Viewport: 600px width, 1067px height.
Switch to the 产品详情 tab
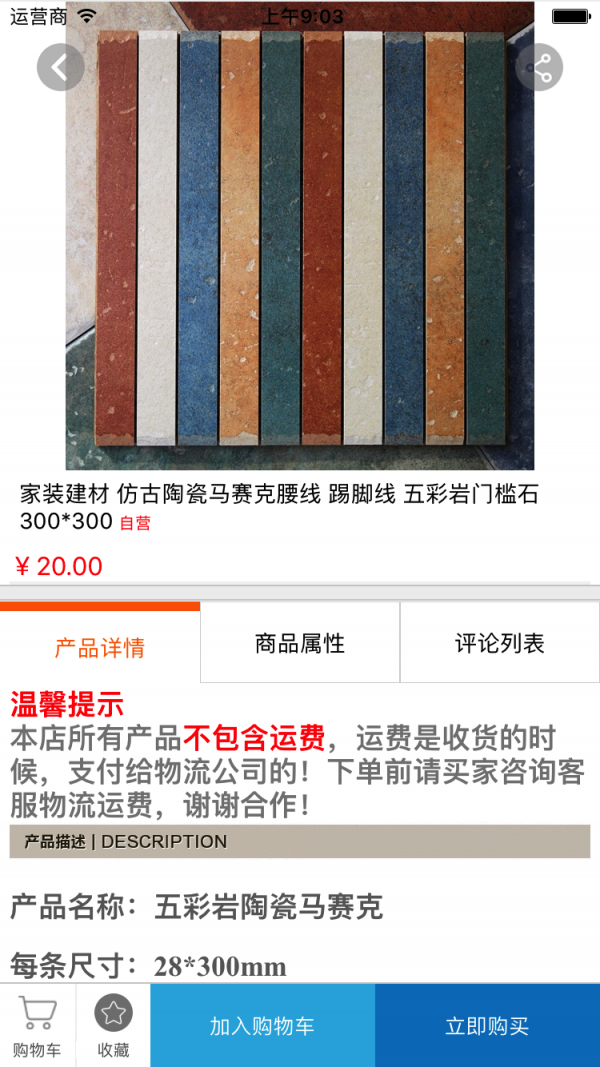100,646
